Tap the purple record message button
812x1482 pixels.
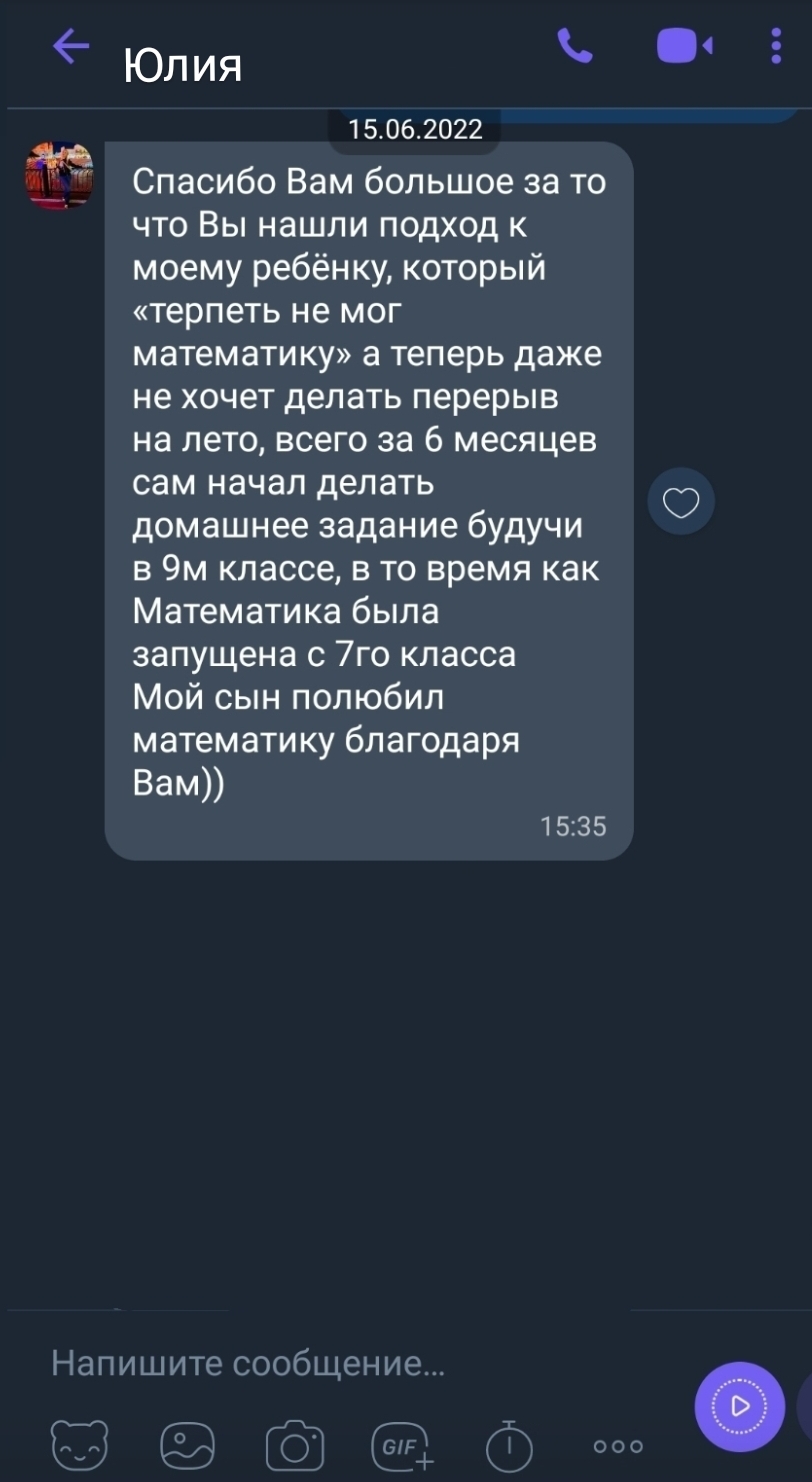pyautogui.click(x=740, y=1406)
